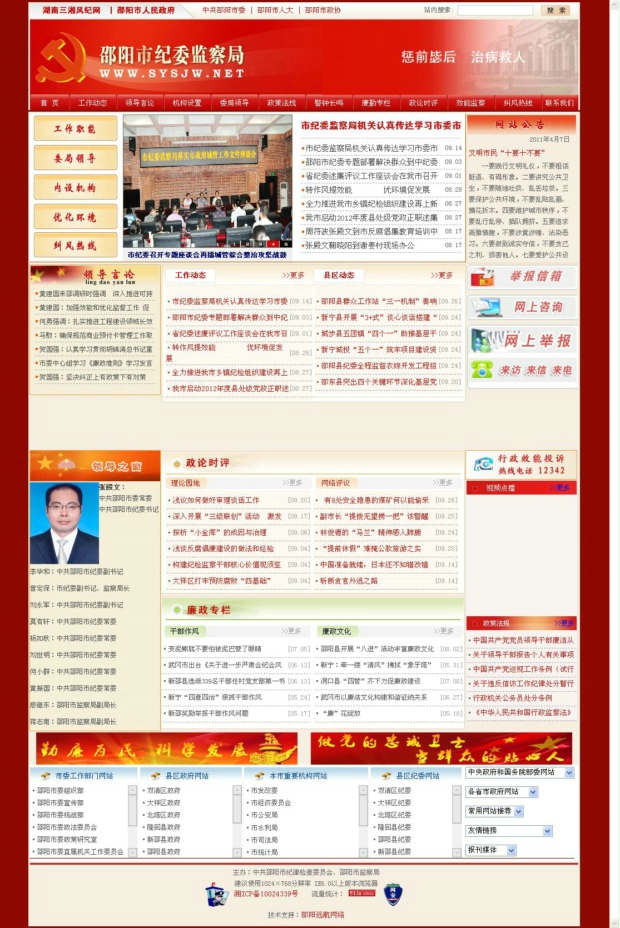This screenshot has height=928, width=620.
Task: Focus the 站内搜索 search field
Action: 495,10
